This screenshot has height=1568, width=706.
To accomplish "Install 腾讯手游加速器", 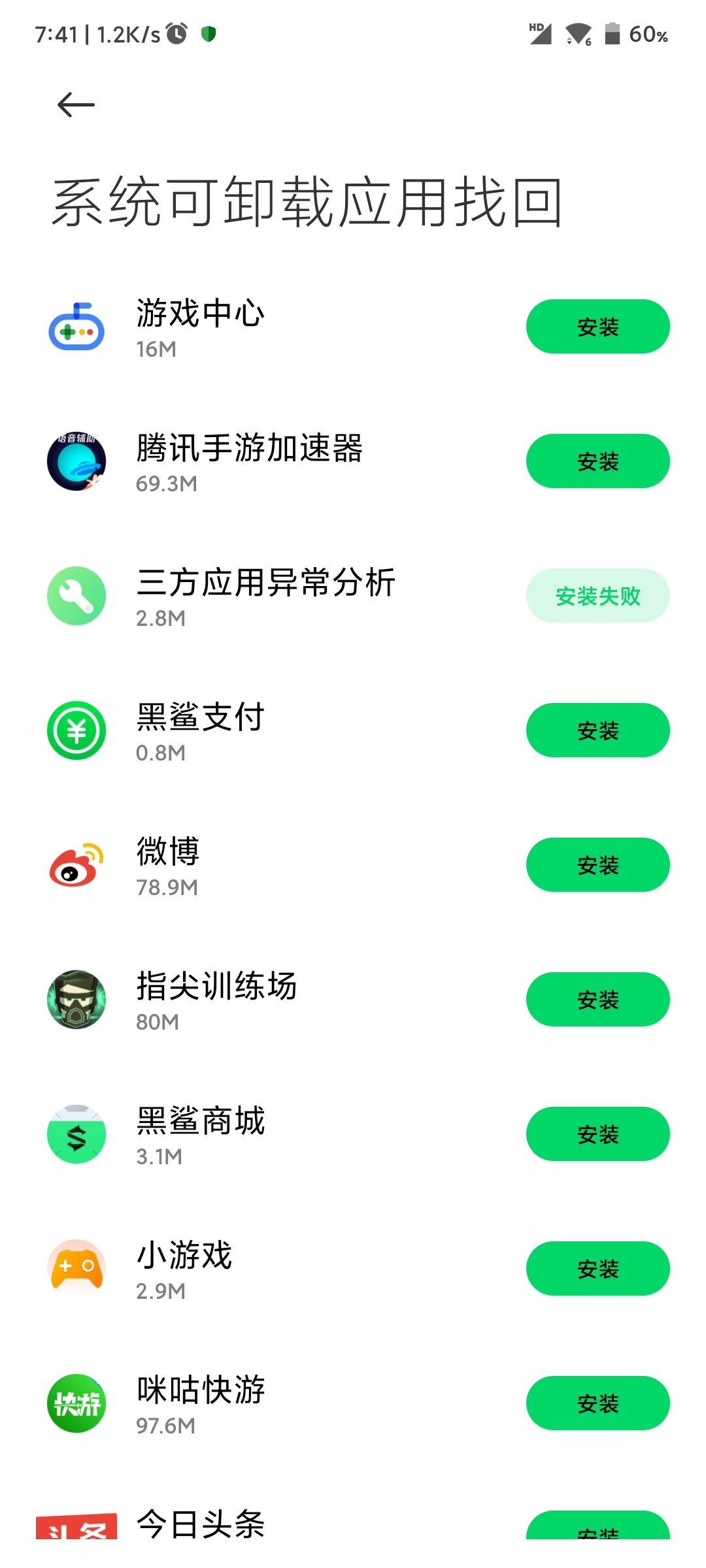I will pyautogui.click(x=597, y=461).
